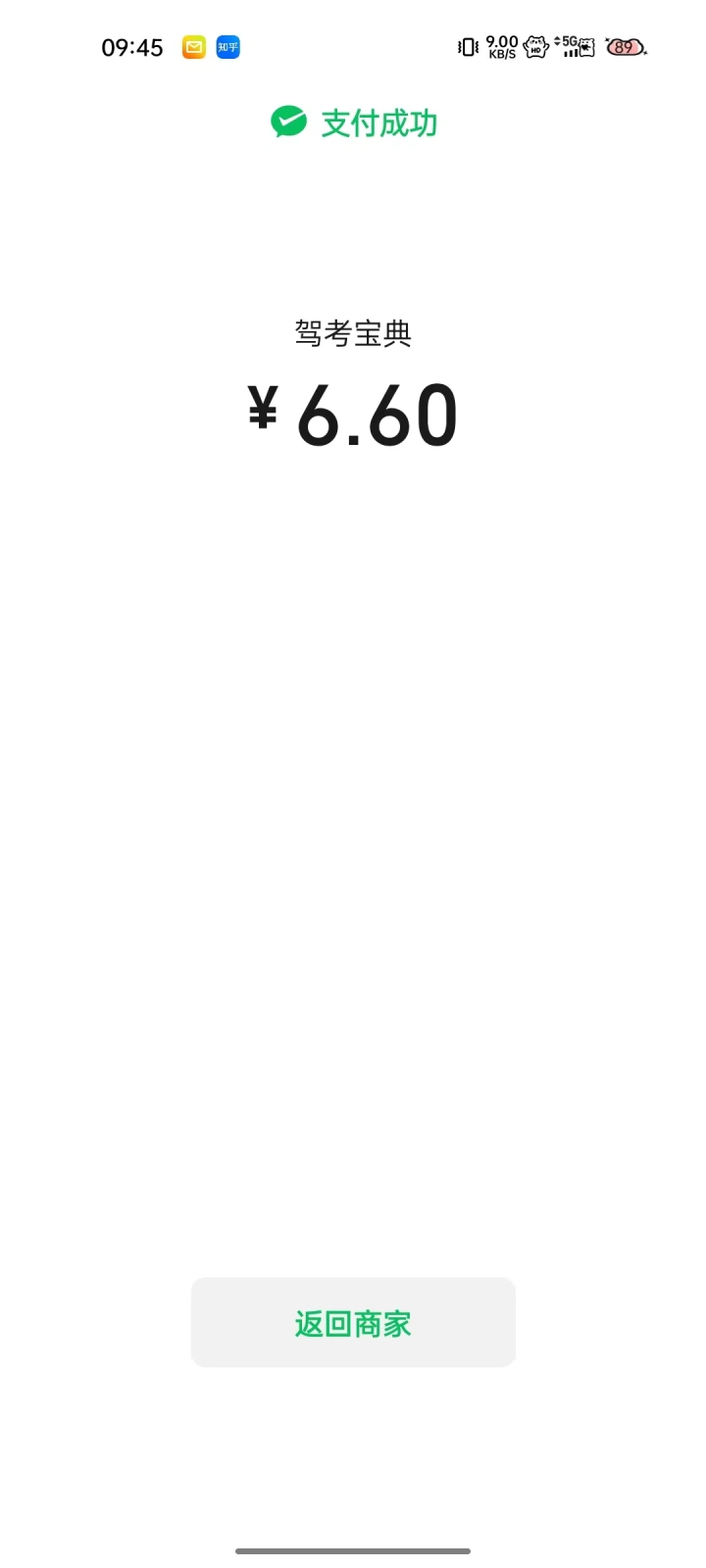Viewport: 706px width, 1568px height.
Task: Tap the 返回商家 button
Action: 353,1322
